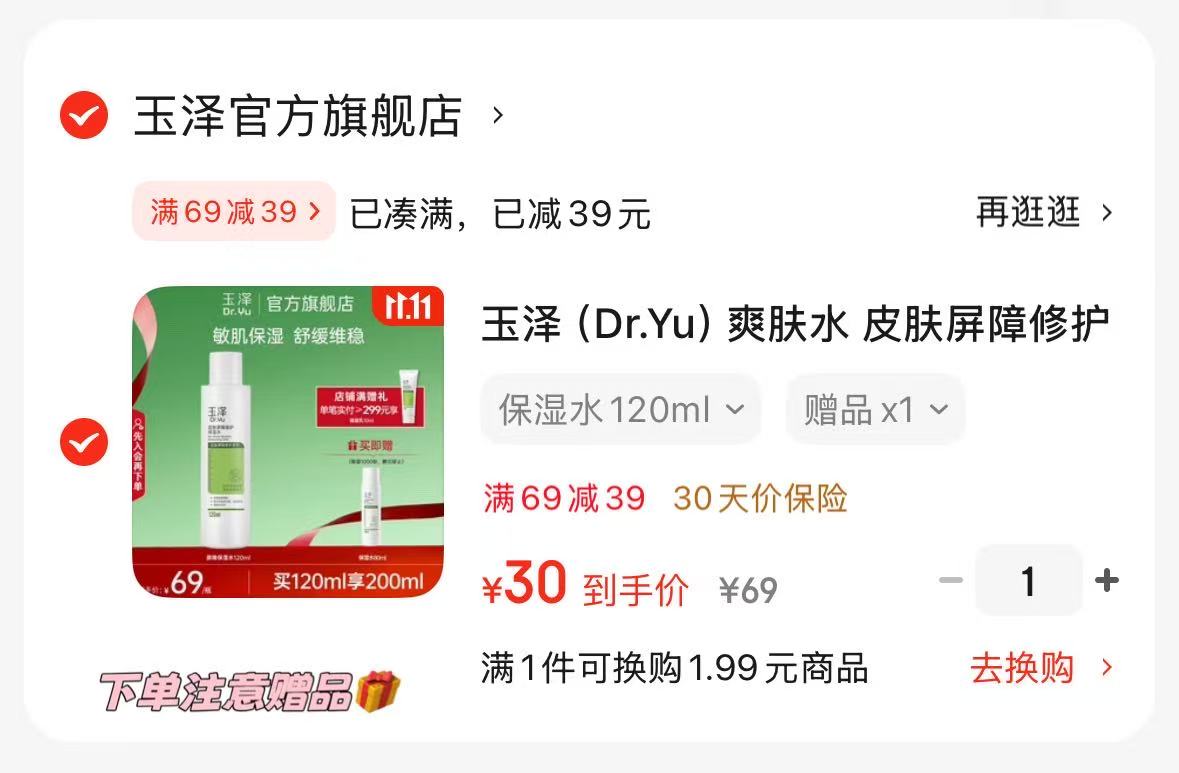Tap 去换购 to redeem 1.99元 item
The width and height of the screenshot is (1179, 773).
[x=1040, y=668]
